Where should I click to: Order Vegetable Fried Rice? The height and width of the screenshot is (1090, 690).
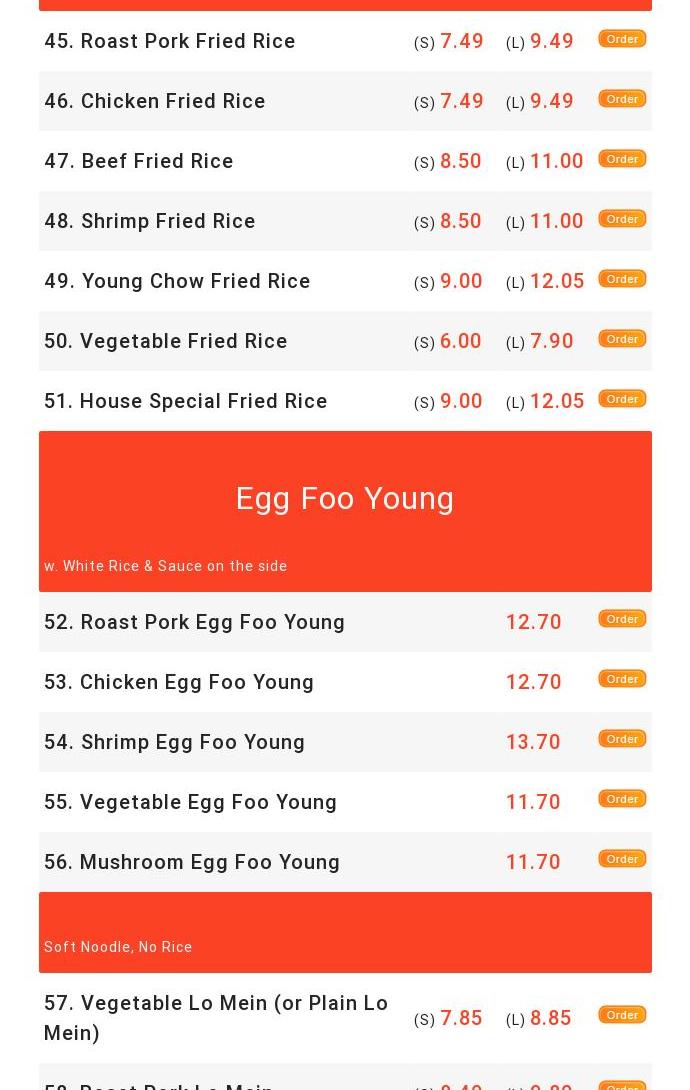click(x=622, y=339)
